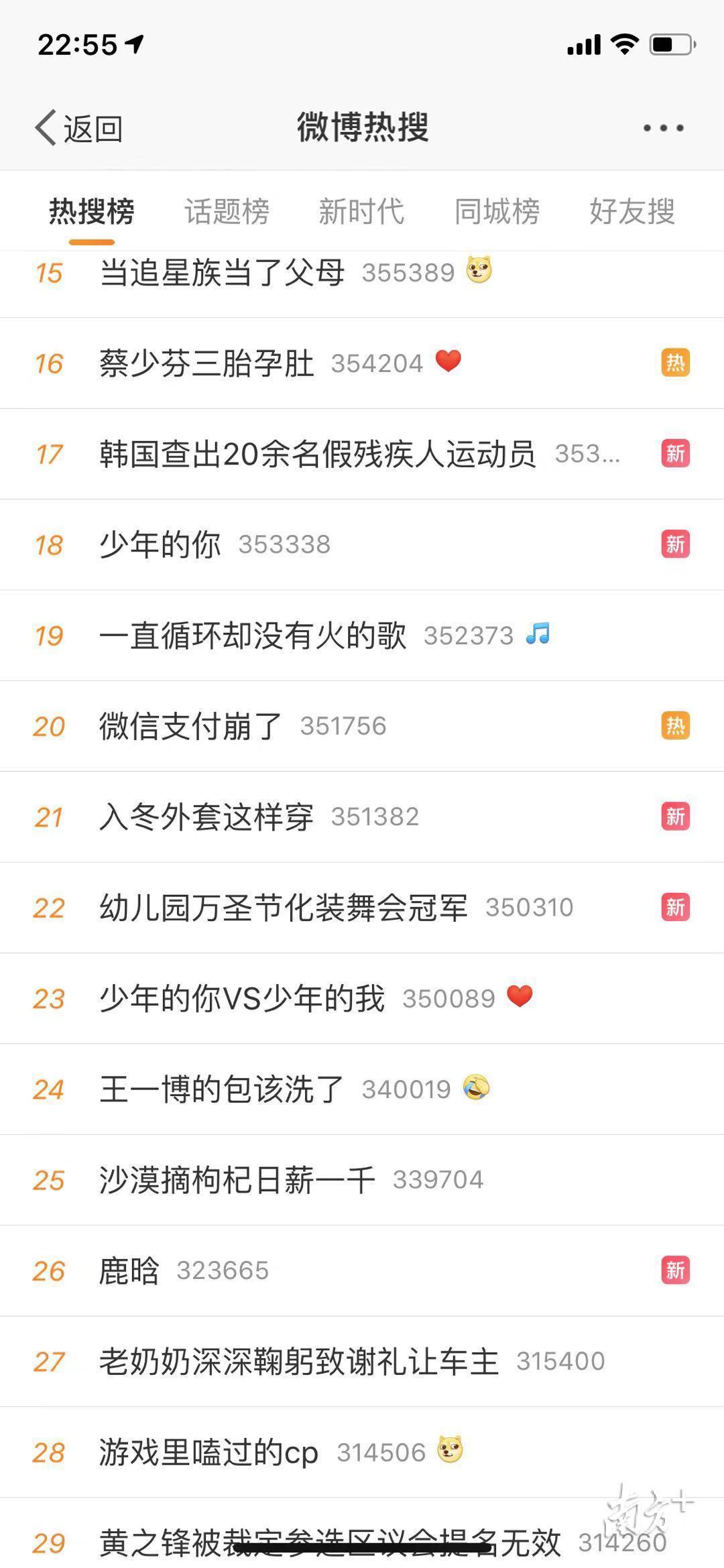Image resolution: width=724 pixels, height=1568 pixels.
Task: Open the three-dot overflow menu
Action: click(x=663, y=128)
